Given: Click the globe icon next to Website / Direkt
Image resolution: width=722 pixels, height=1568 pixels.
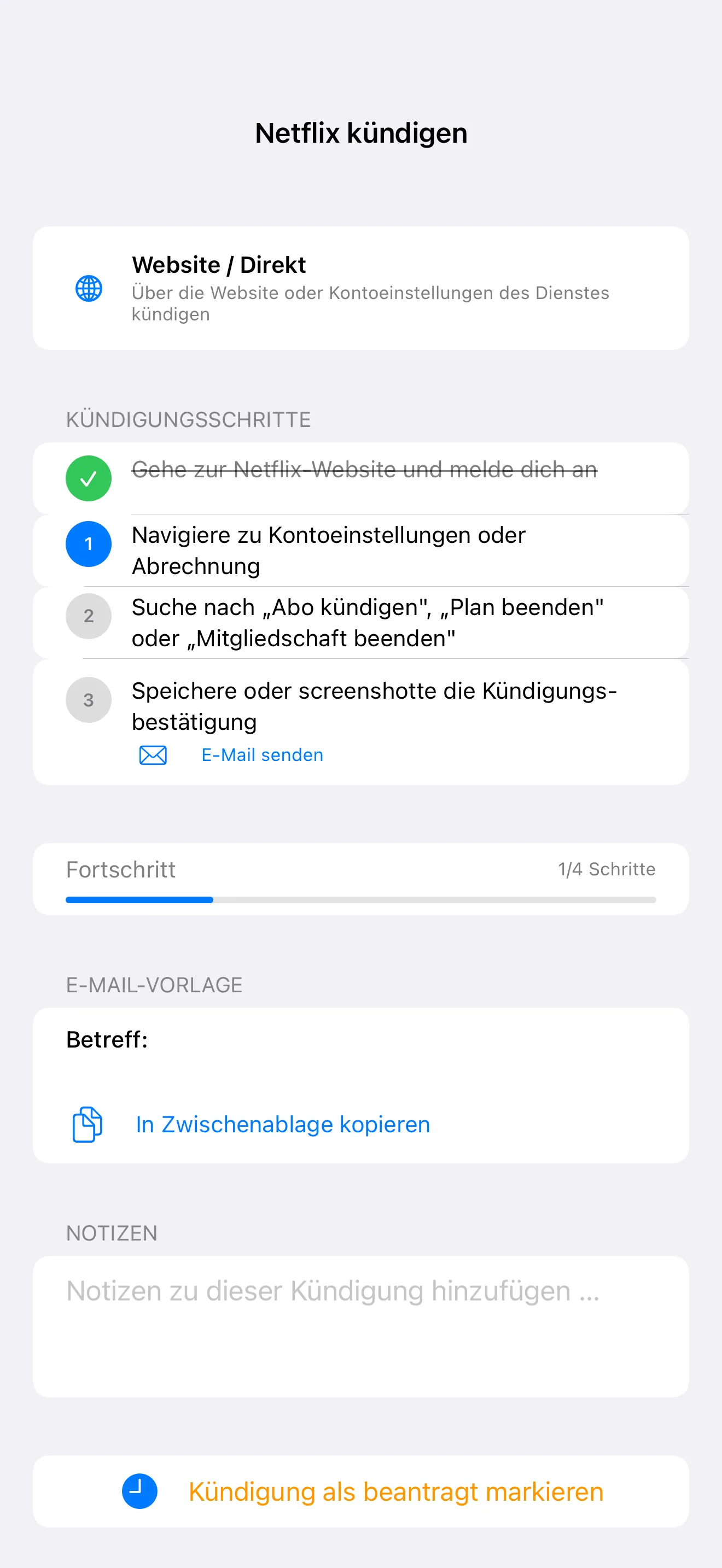Looking at the screenshot, I should [x=88, y=290].
